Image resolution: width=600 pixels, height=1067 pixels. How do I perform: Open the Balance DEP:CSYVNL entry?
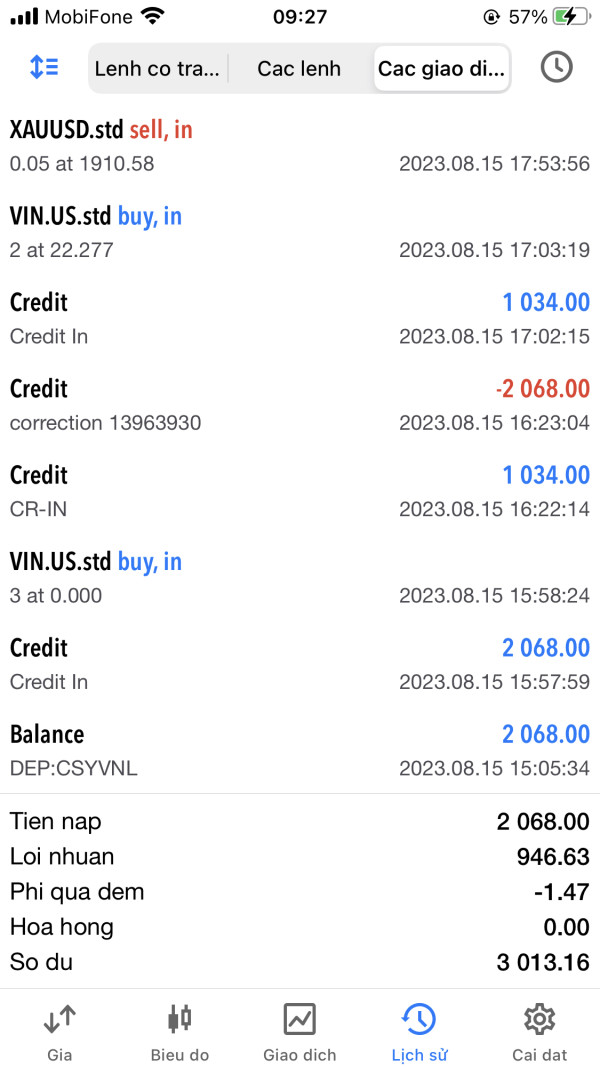tap(300, 751)
